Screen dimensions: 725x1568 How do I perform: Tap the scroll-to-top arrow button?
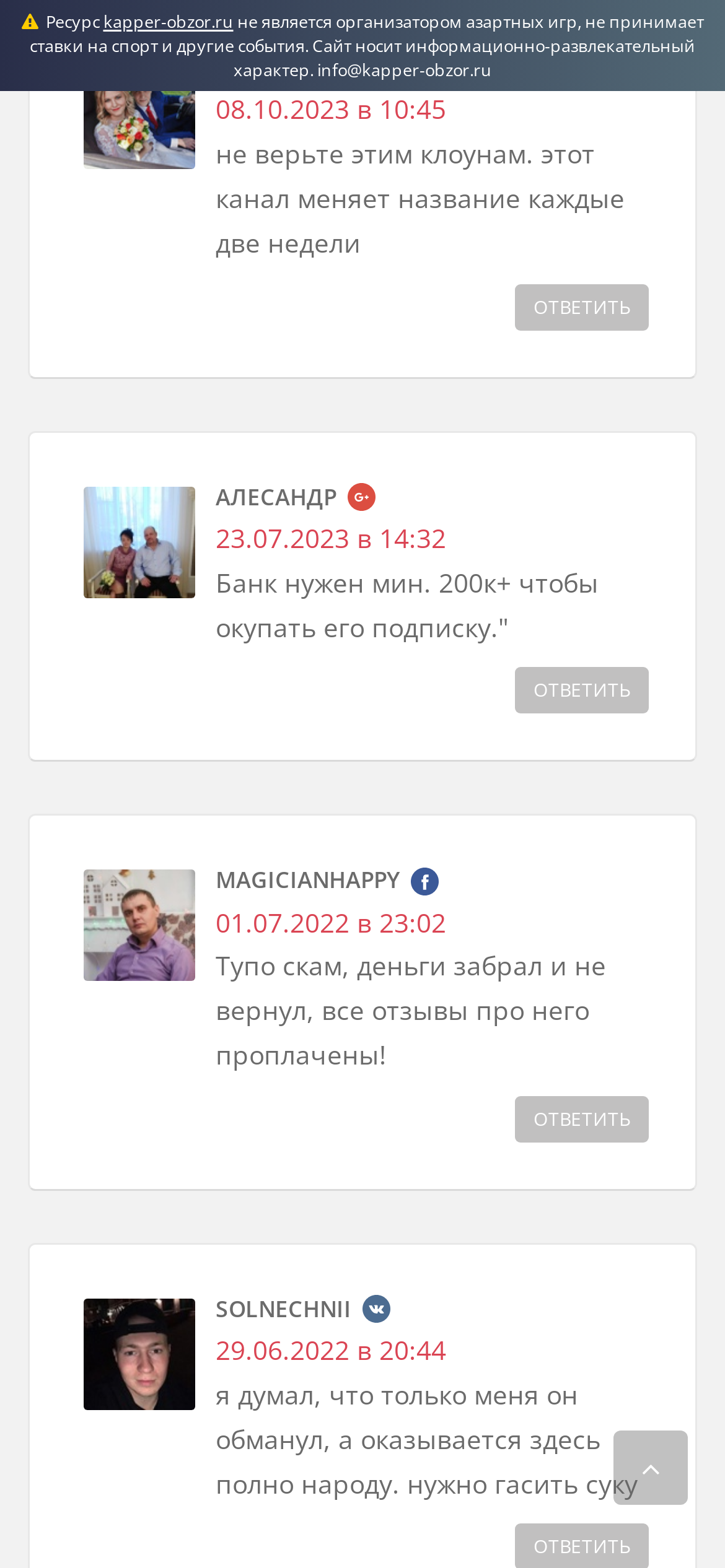(x=650, y=1467)
